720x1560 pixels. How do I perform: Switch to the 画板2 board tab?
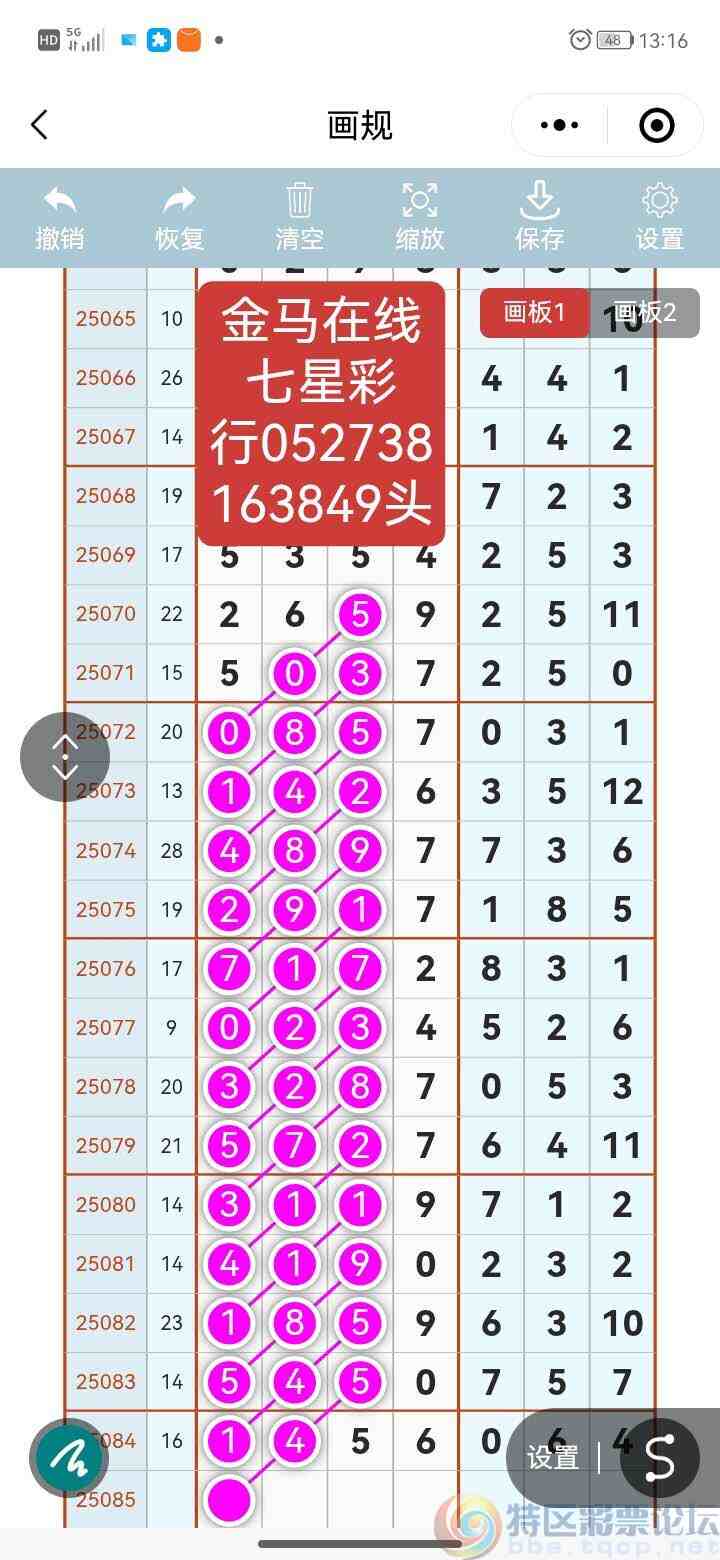coord(646,313)
